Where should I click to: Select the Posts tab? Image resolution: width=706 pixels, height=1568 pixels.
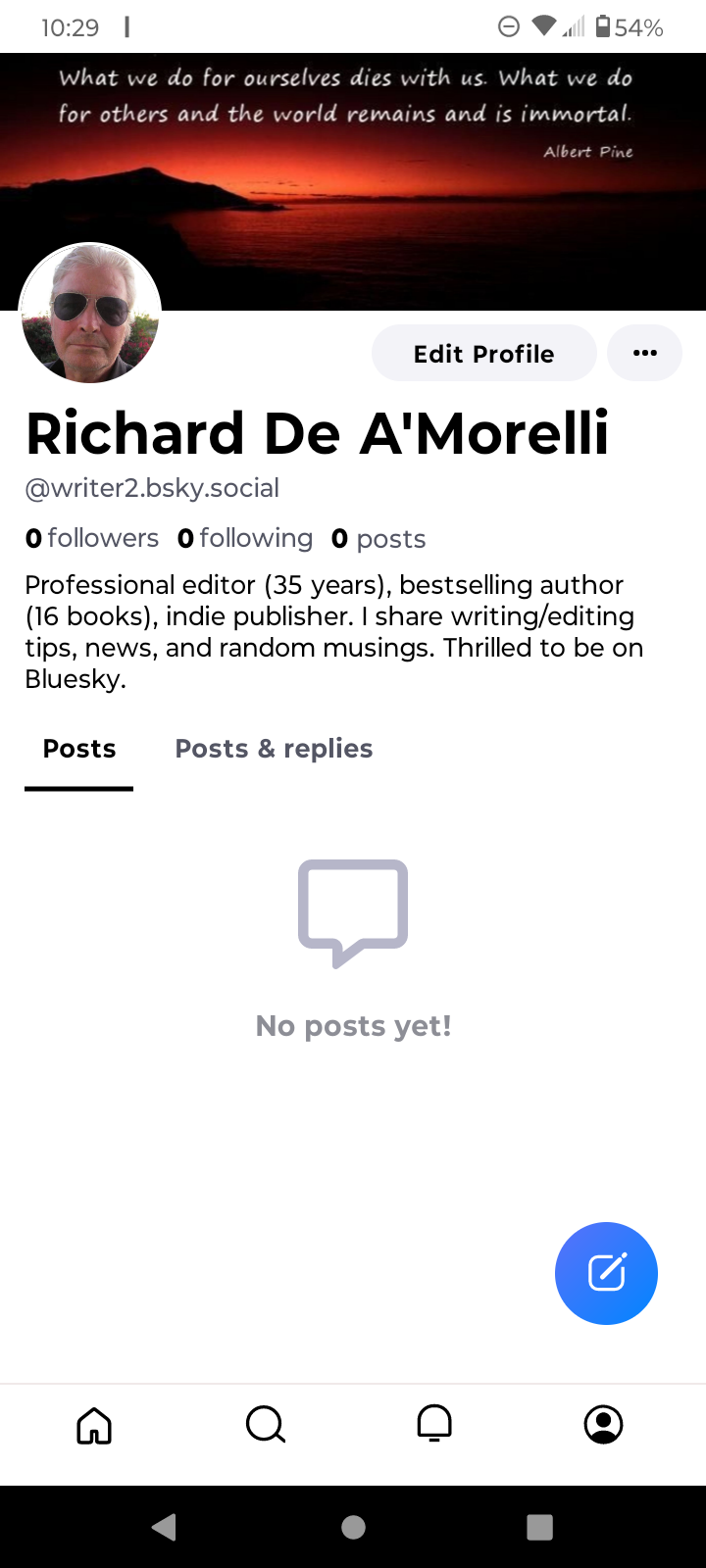79,749
